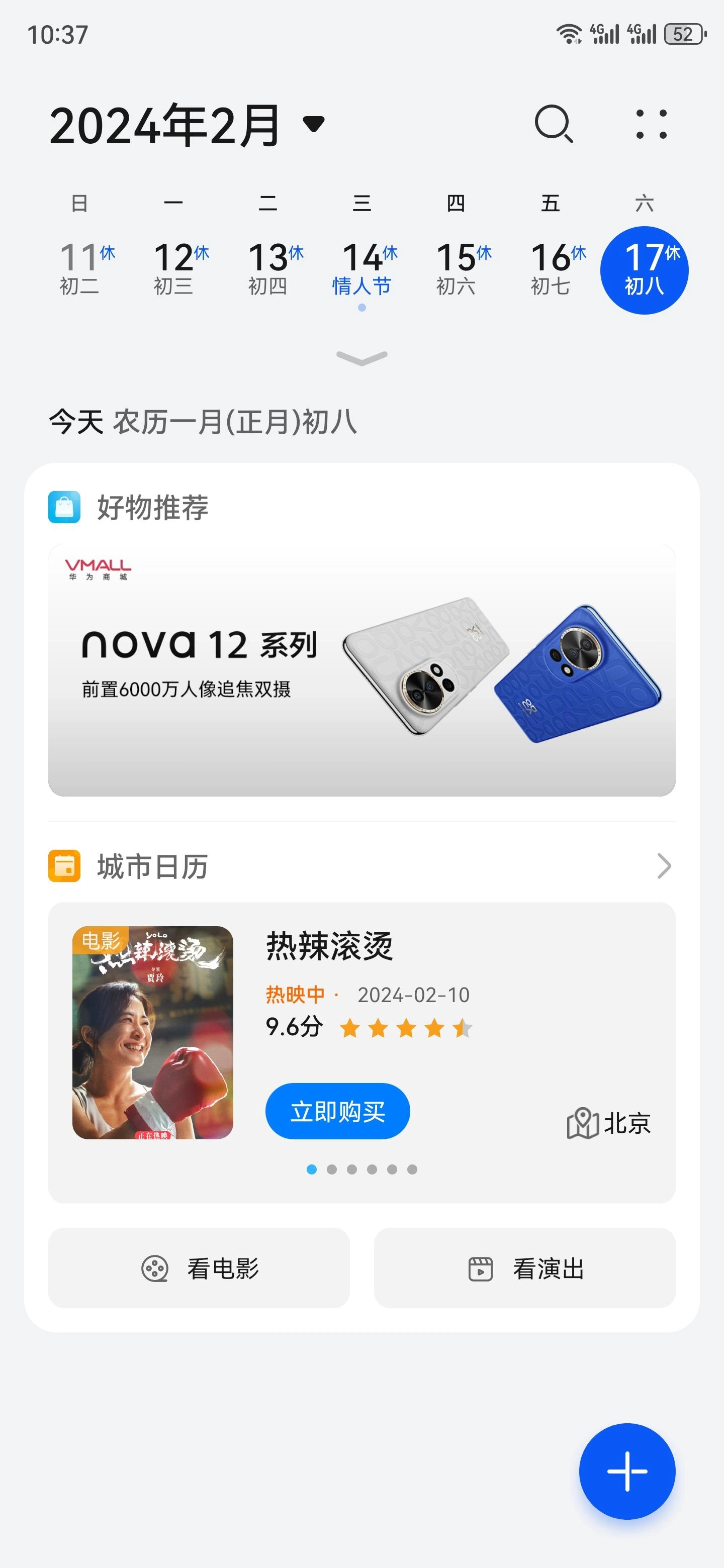Open the 看电影 movies section

click(199, 1269)
